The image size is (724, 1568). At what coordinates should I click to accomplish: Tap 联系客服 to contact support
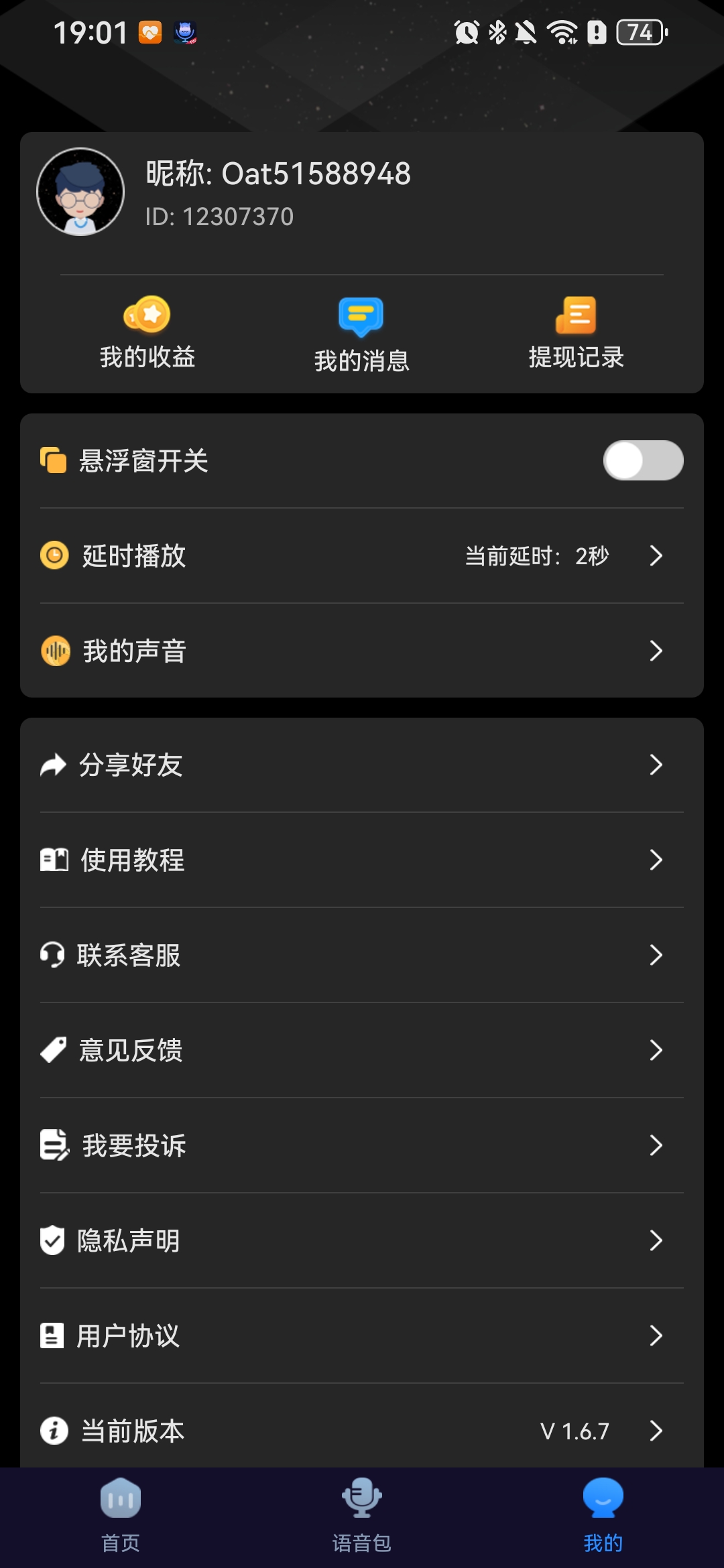pos(362,955)
